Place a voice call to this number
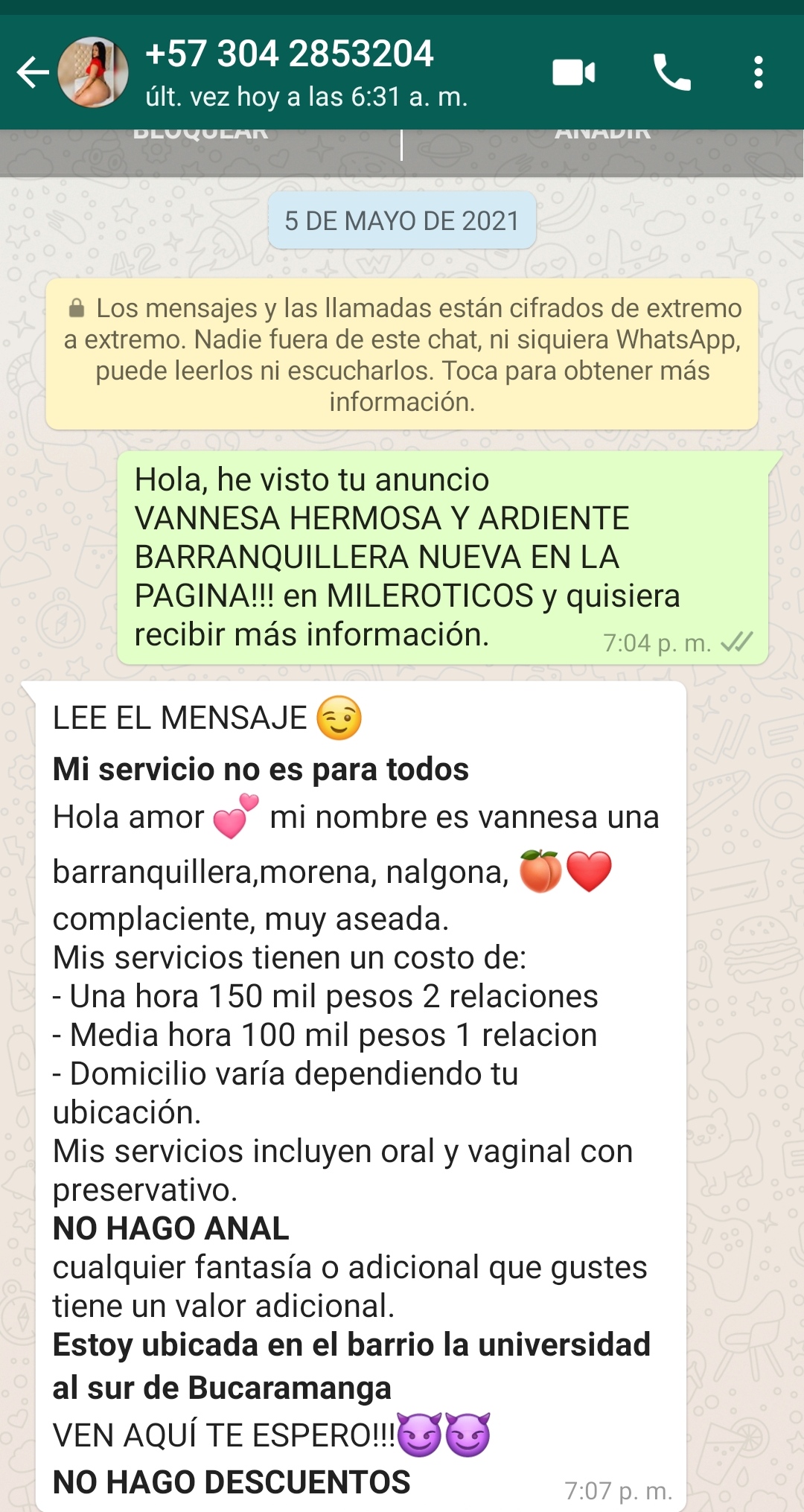 point(671,73)
